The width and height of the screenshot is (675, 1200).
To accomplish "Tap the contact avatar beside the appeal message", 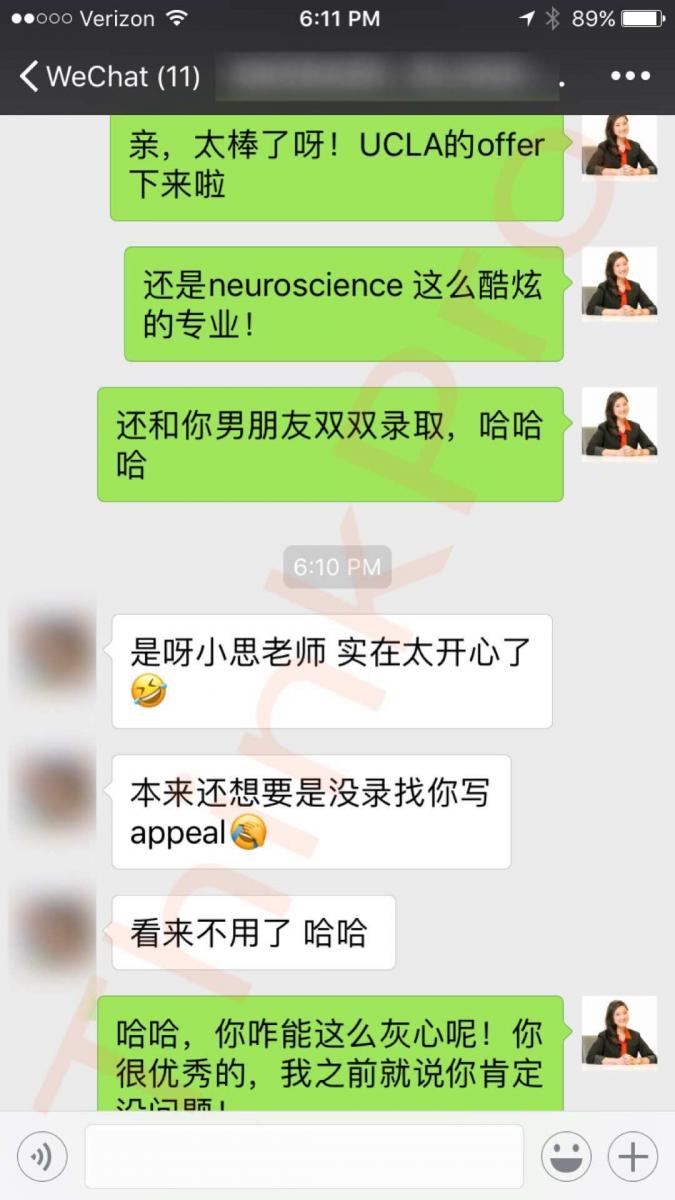I will [x=54, y=794].
